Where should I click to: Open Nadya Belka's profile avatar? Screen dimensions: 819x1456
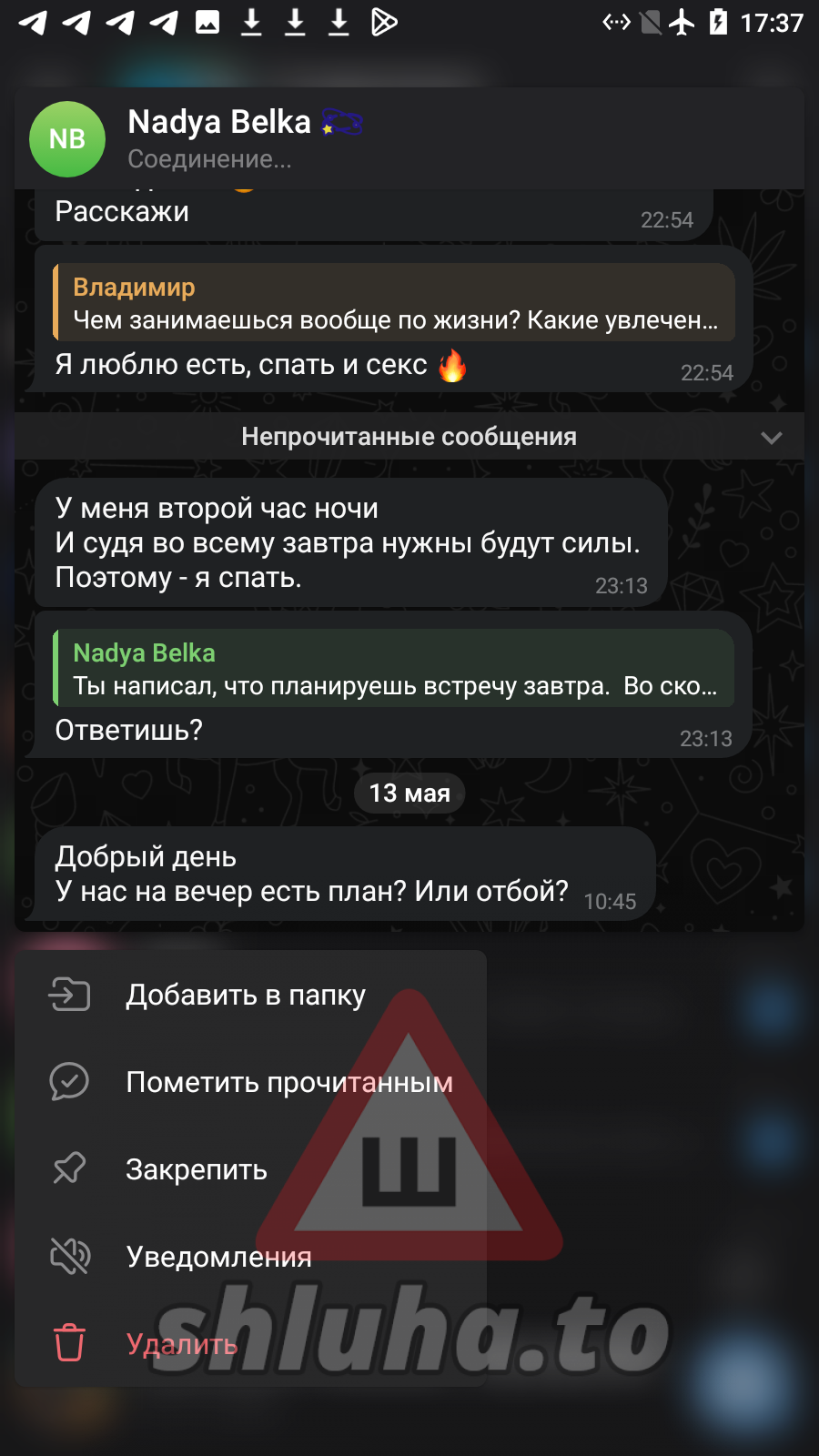pos(67,139)
